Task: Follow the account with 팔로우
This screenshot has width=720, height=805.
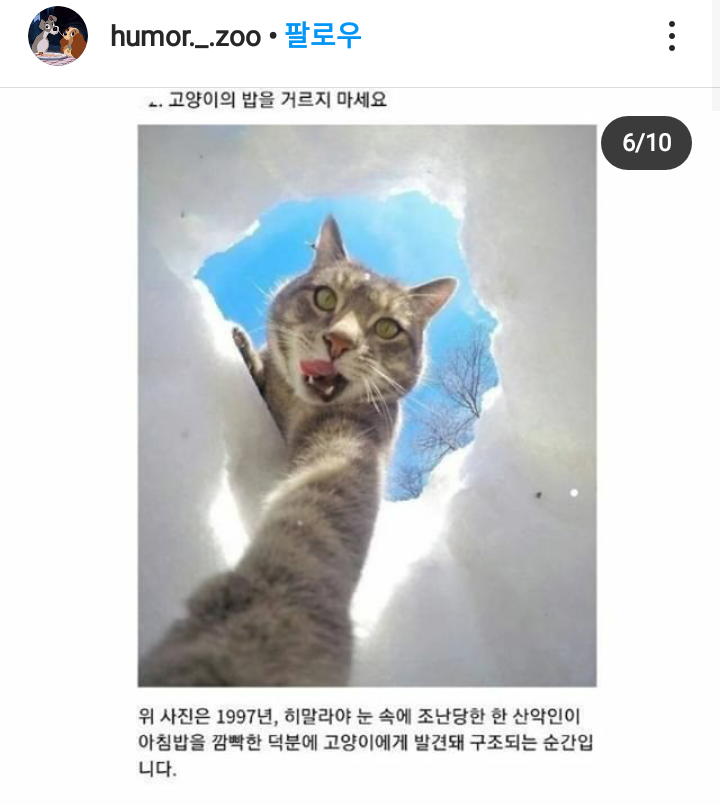Action: pos(322,36)
